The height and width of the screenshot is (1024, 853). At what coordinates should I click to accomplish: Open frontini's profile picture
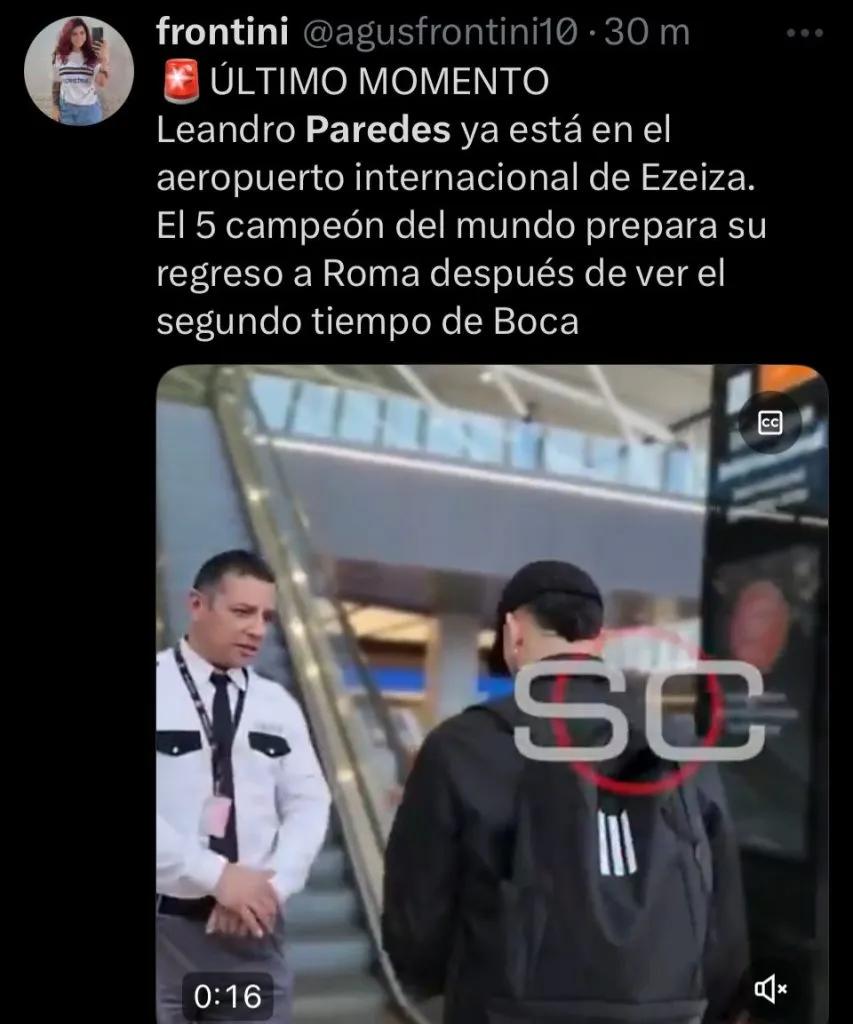point(78,72)
